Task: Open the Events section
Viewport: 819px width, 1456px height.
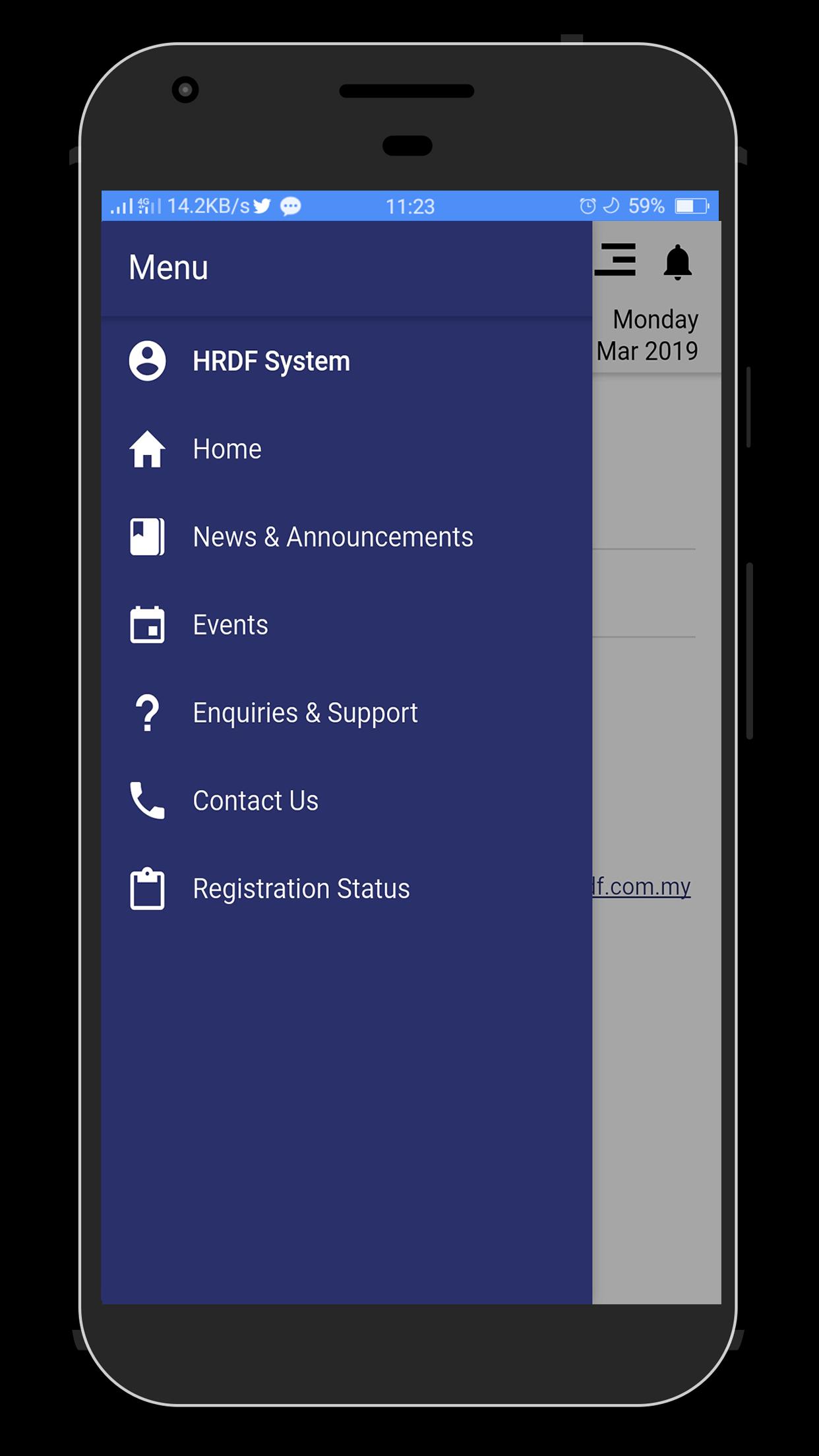Action: click(x=230, y=625)
